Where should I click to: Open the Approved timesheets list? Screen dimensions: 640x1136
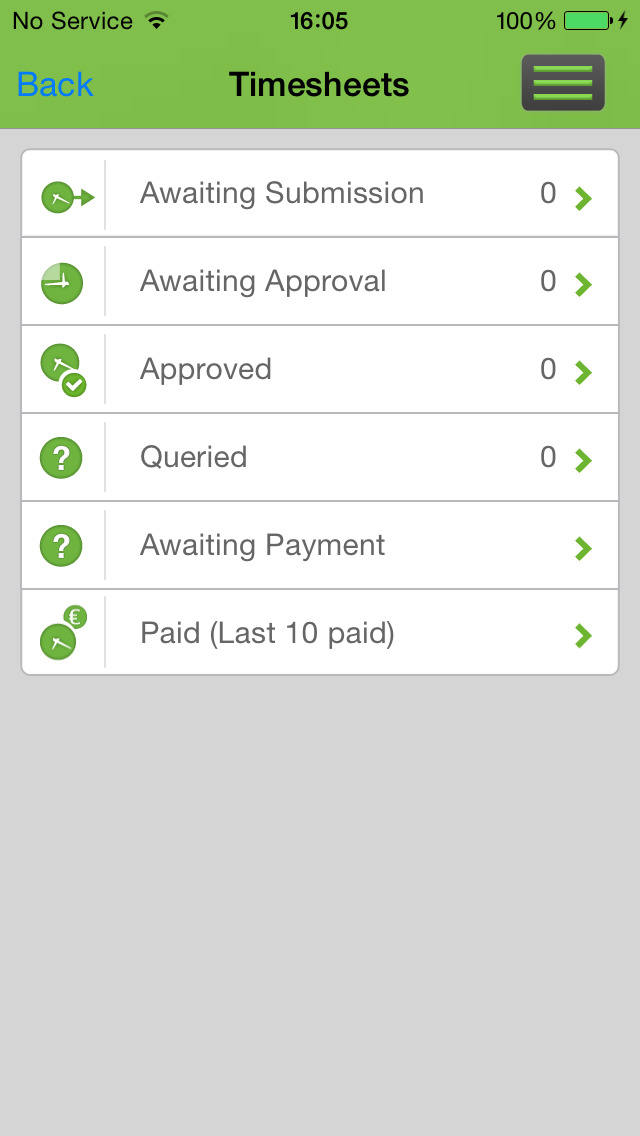[320, 369]
